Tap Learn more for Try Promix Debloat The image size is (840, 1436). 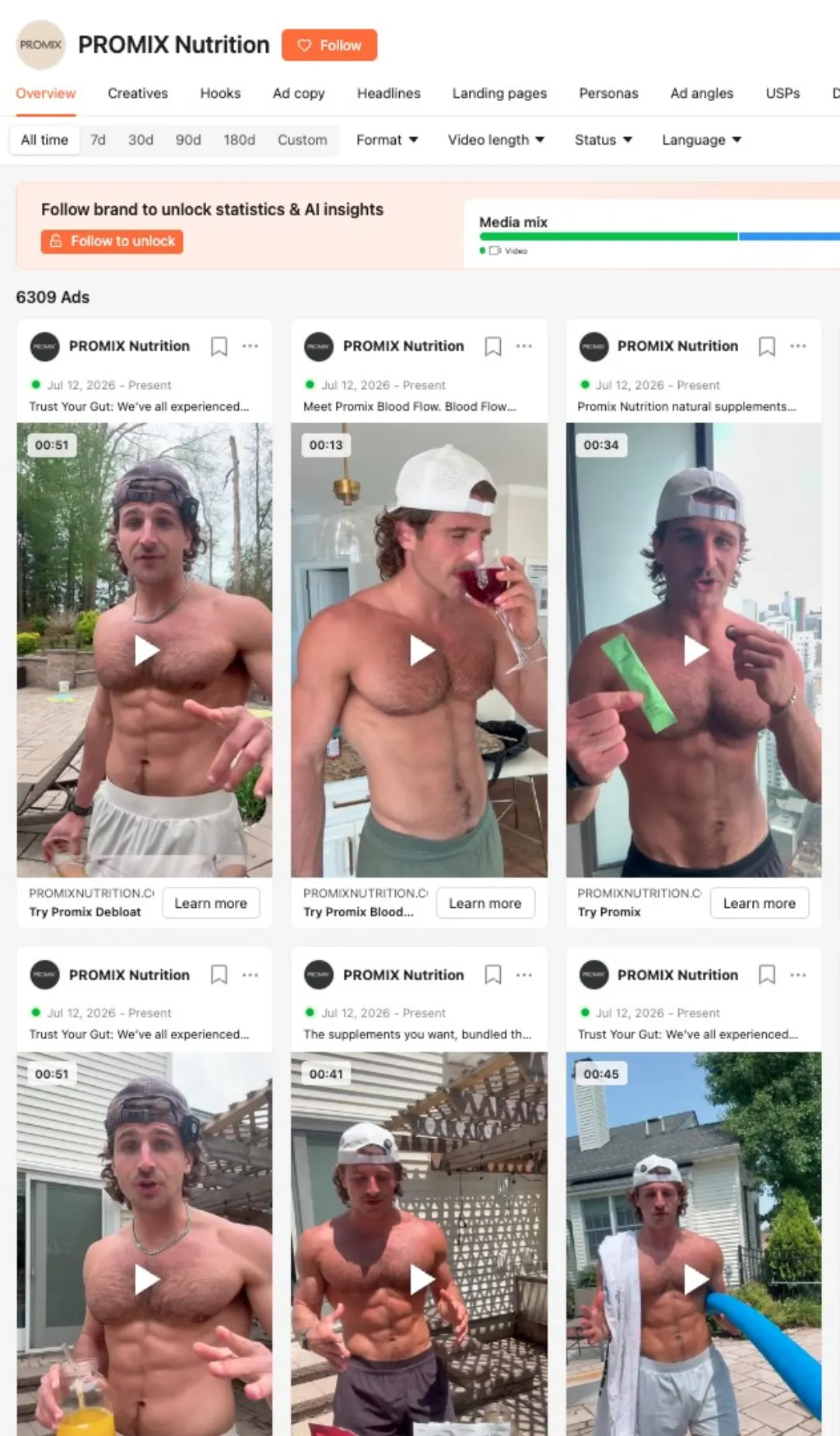coord(211,903)
